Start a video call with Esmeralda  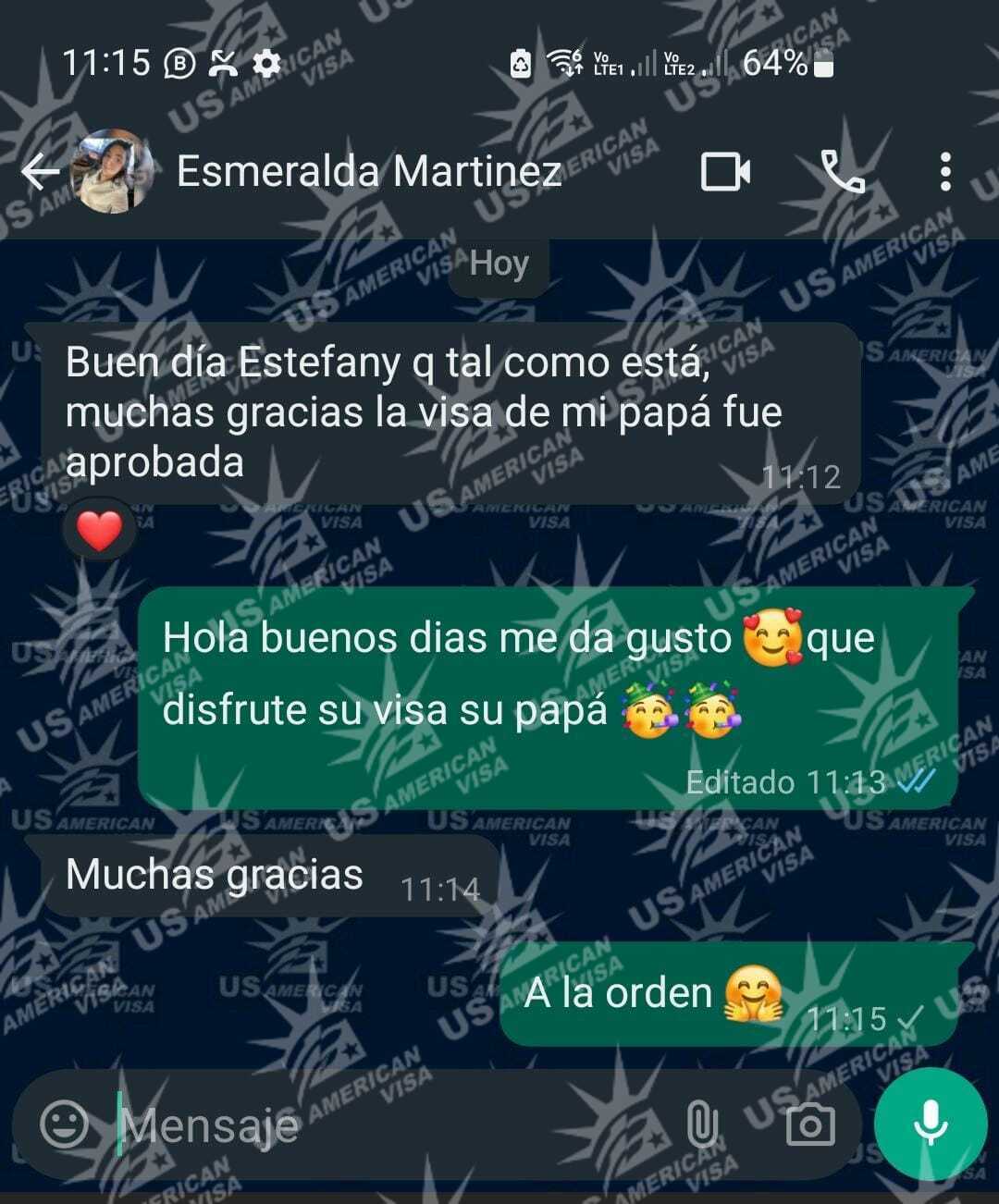pos(725,172)
